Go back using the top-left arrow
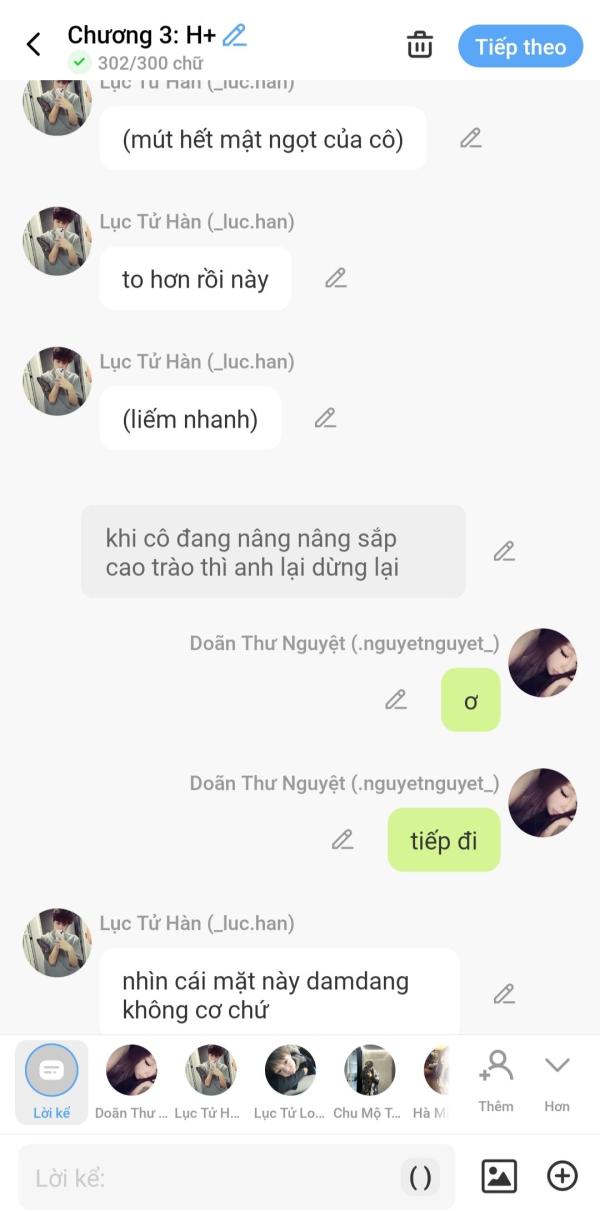The image size is (600, 1211). 34,45
